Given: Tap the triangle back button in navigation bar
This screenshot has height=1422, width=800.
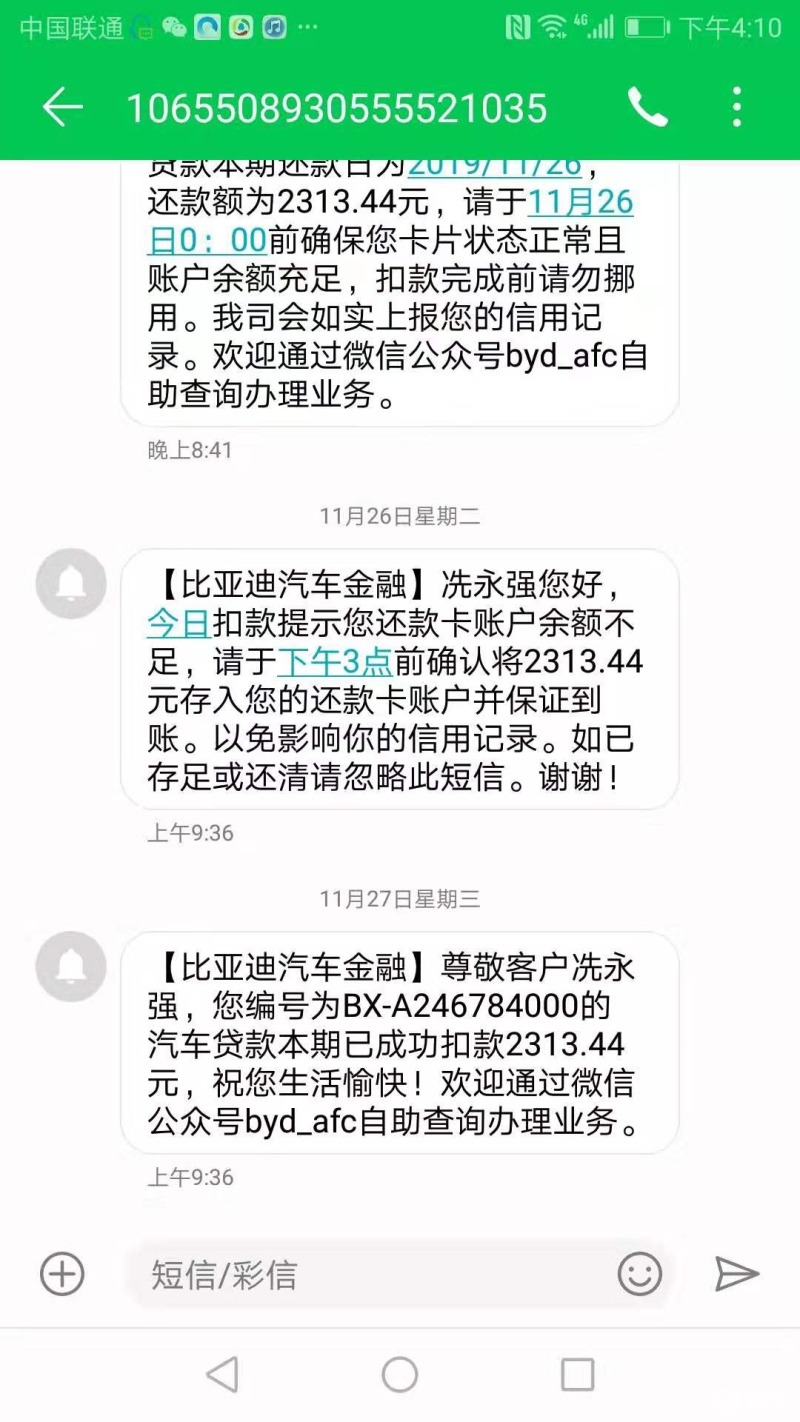Looking at the screenshot, I should click(222, 1375).
